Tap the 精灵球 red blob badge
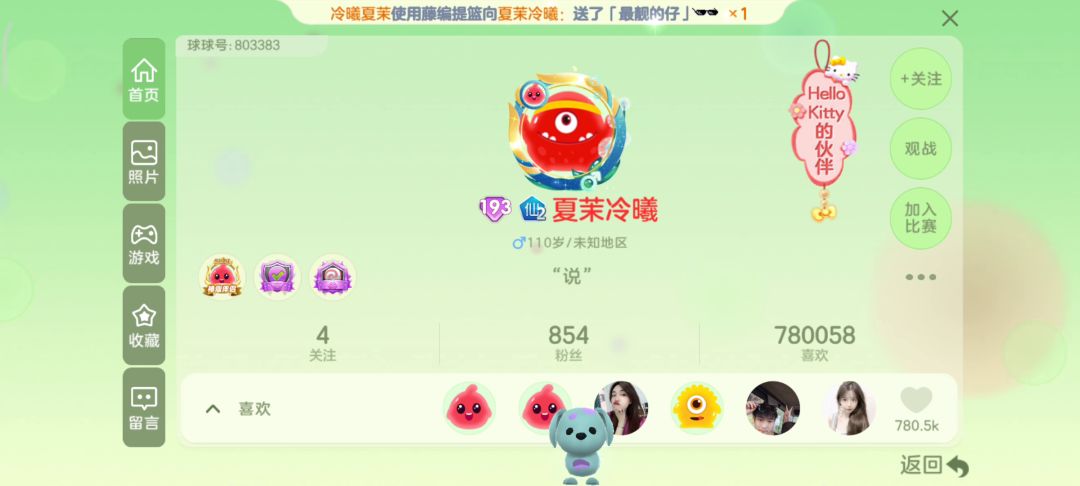The image size is (1080, 486). tap(222, 276)
